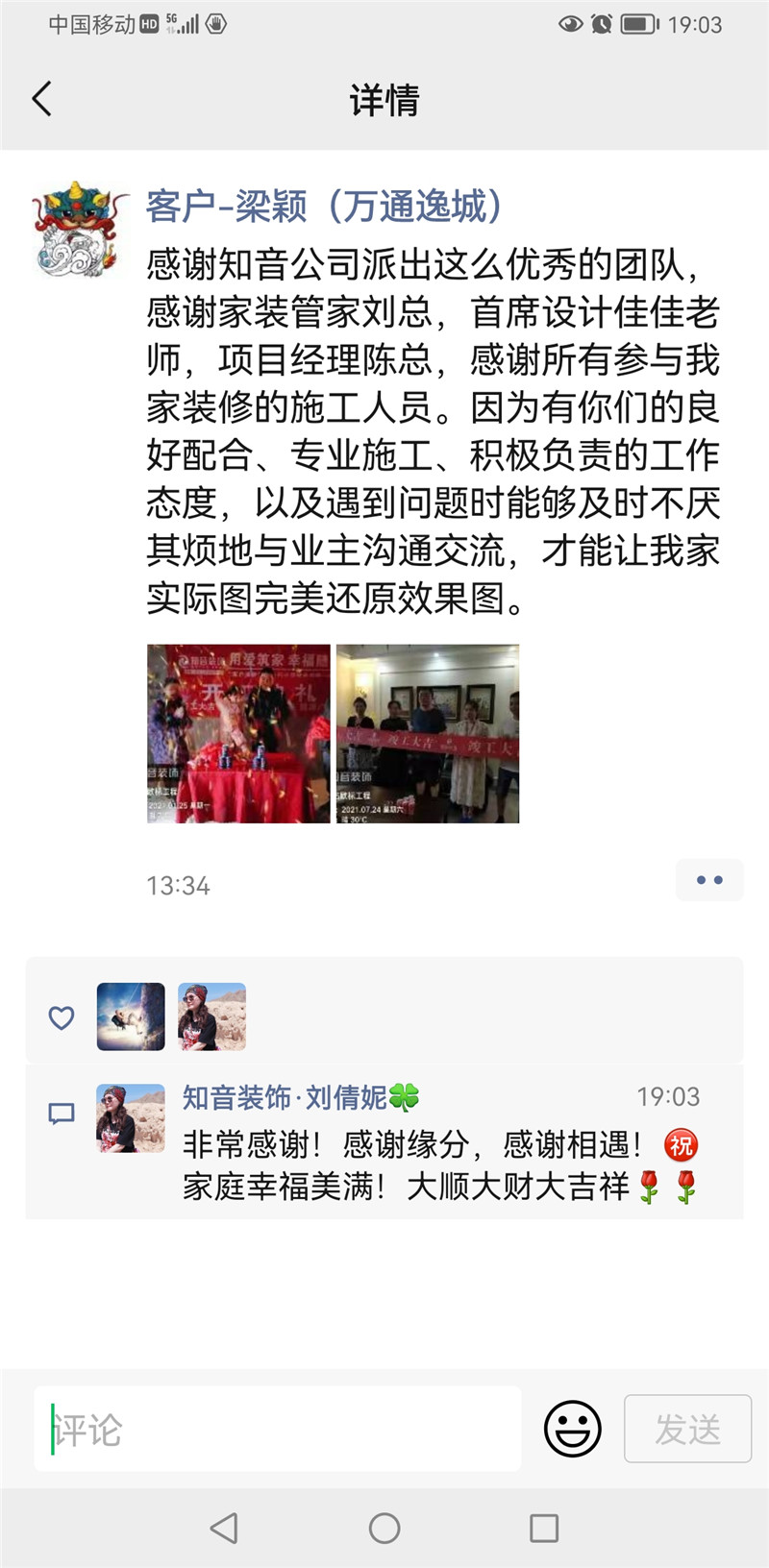This screenshot has height=1568, width=769.
Task: Focus the 评论 comment input field
Action: pyautogui.click(x=277, y=1429)
